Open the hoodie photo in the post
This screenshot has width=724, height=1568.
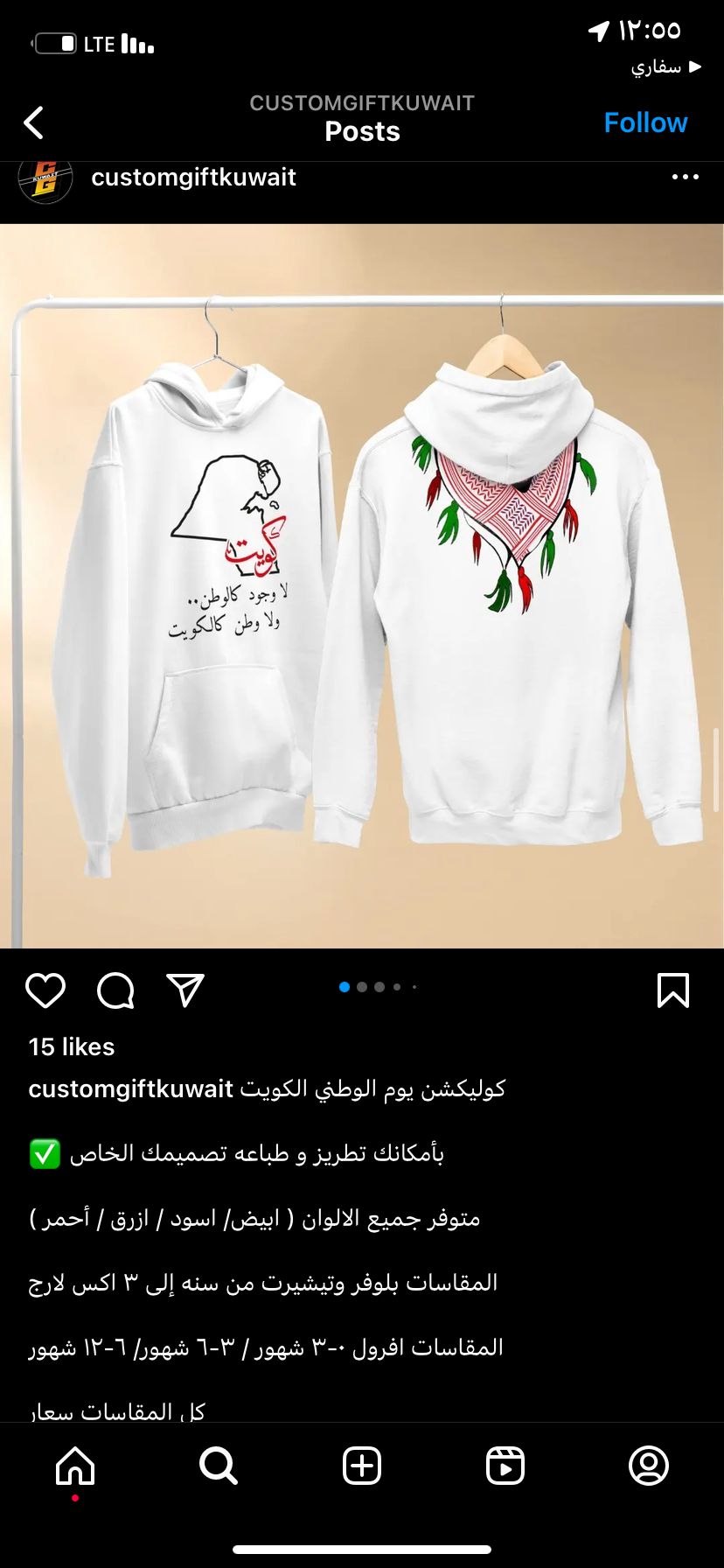point(362,586)
